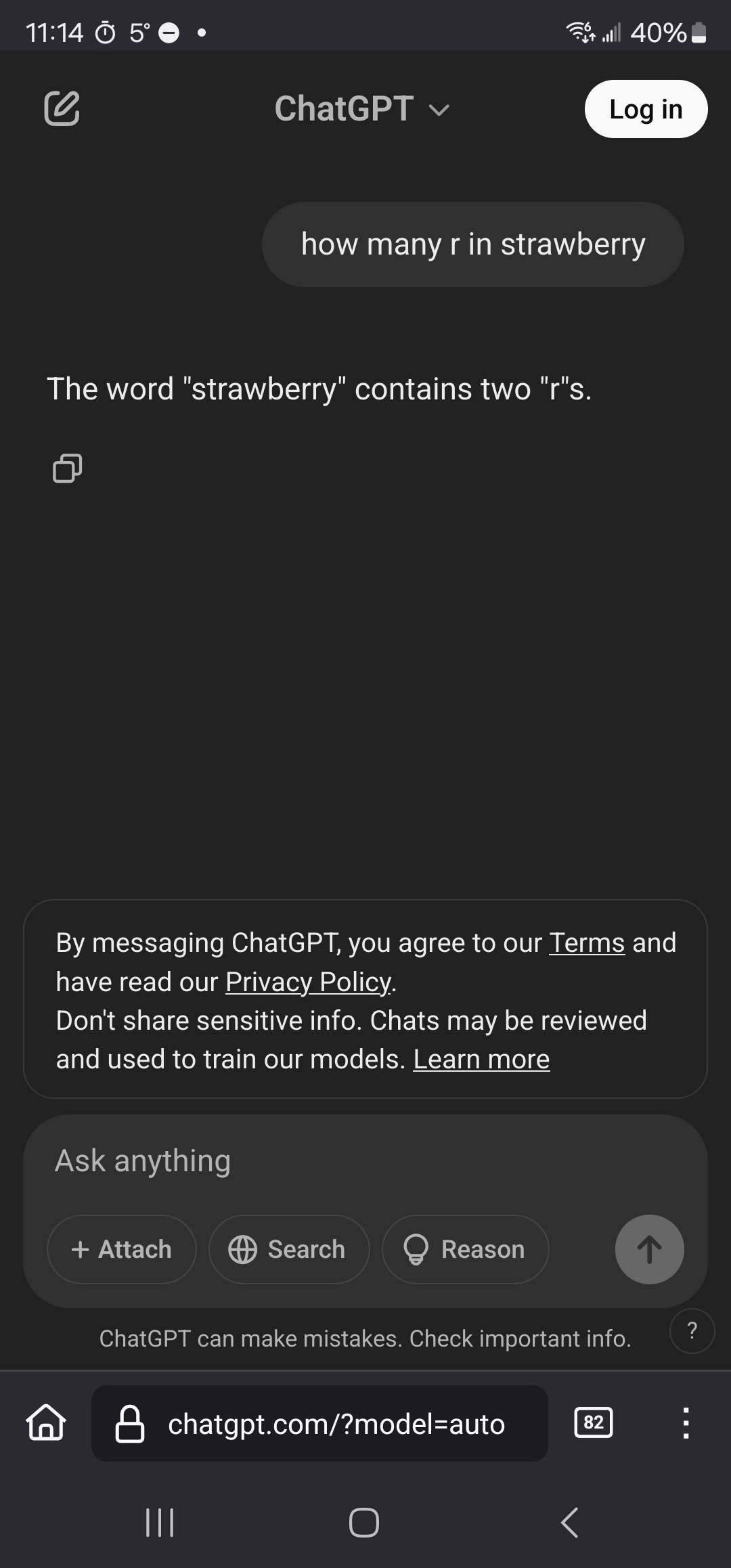This screenshot has width=731, height=1568.
Task: Send the message with the arrow button
Action: (649, 1249)
